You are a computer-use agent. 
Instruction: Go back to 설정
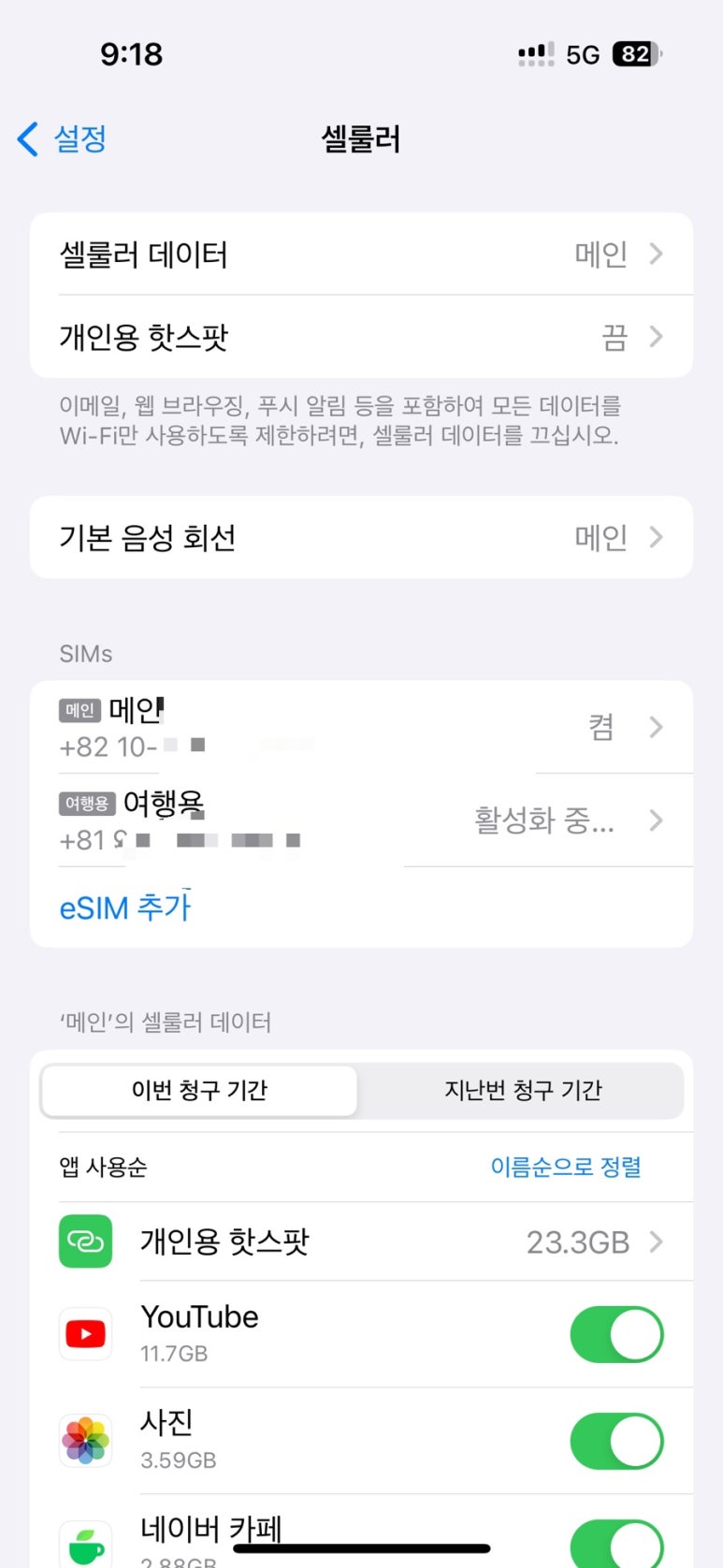[62, 139]
